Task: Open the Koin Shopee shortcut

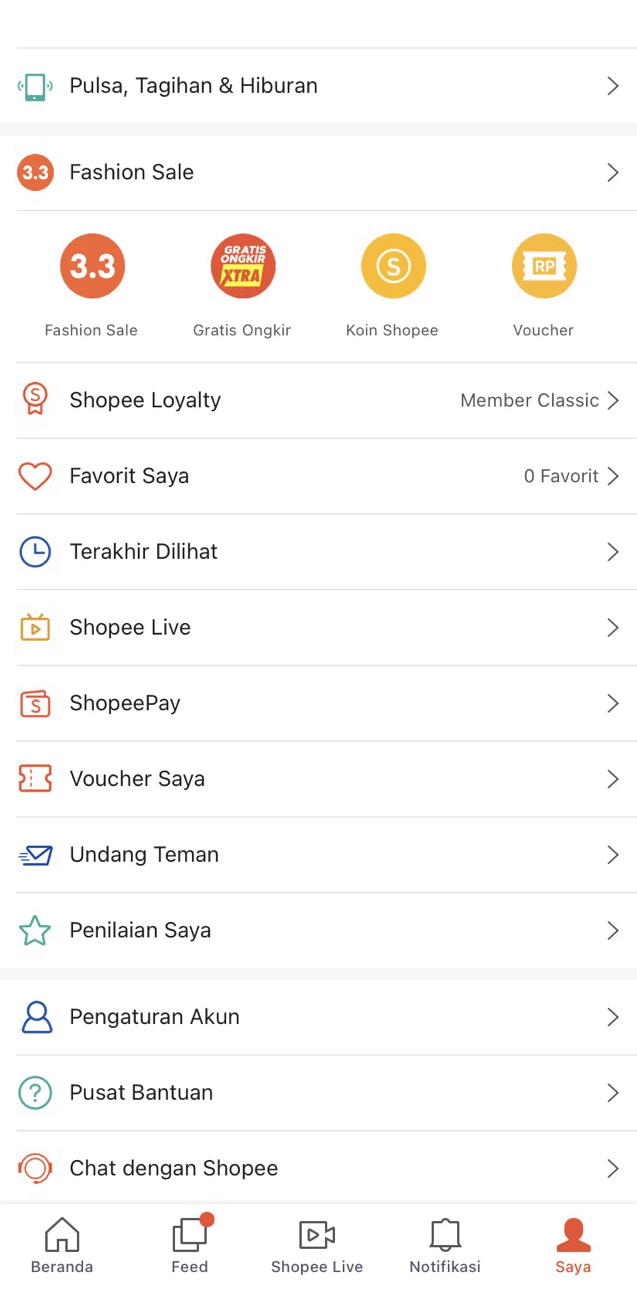Action: pyautogui.click(x=392, y=267)
